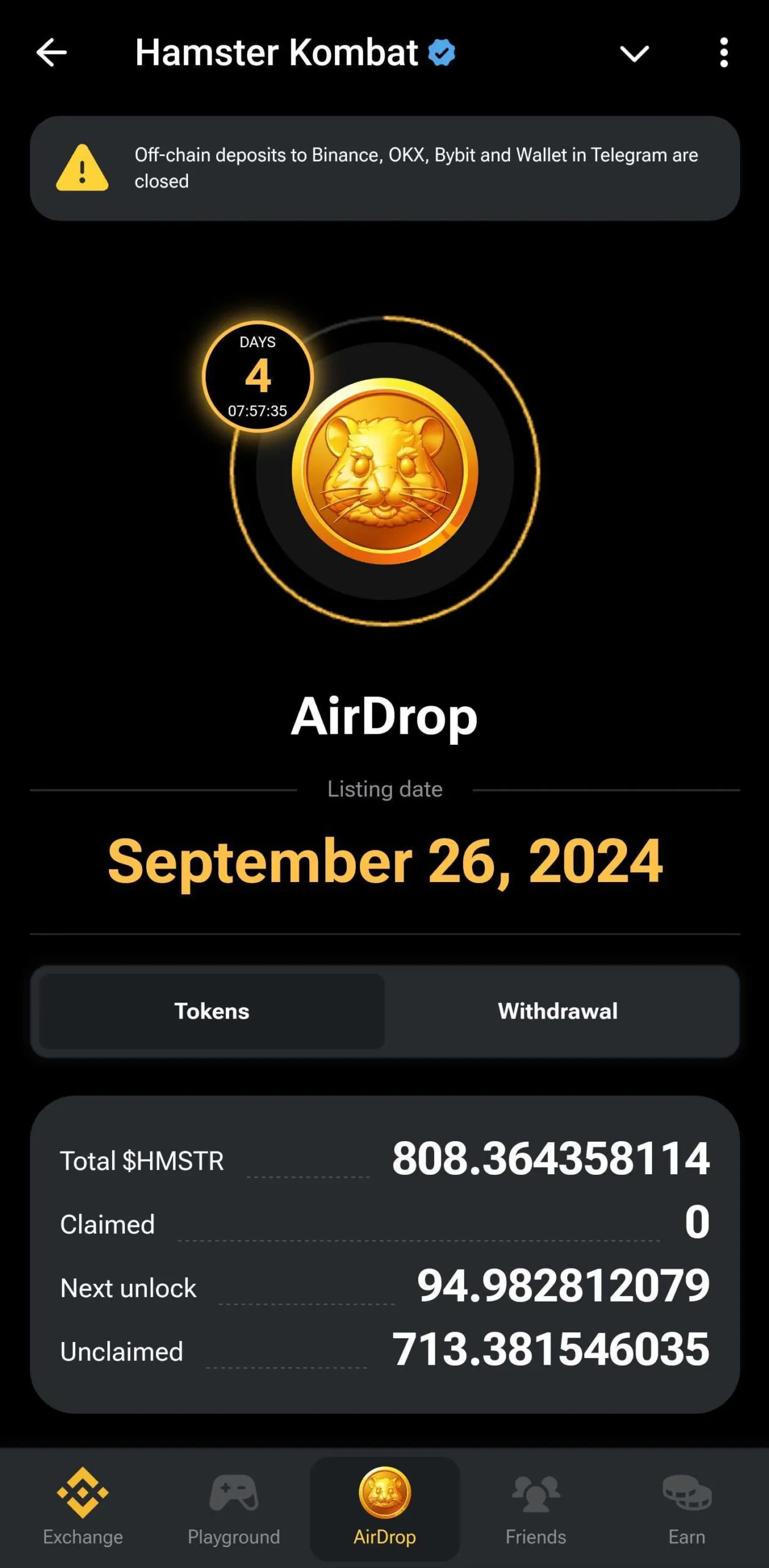Open the Exchange tab
Viewport: 769px width, 1568px height.
pos(83,1507)
